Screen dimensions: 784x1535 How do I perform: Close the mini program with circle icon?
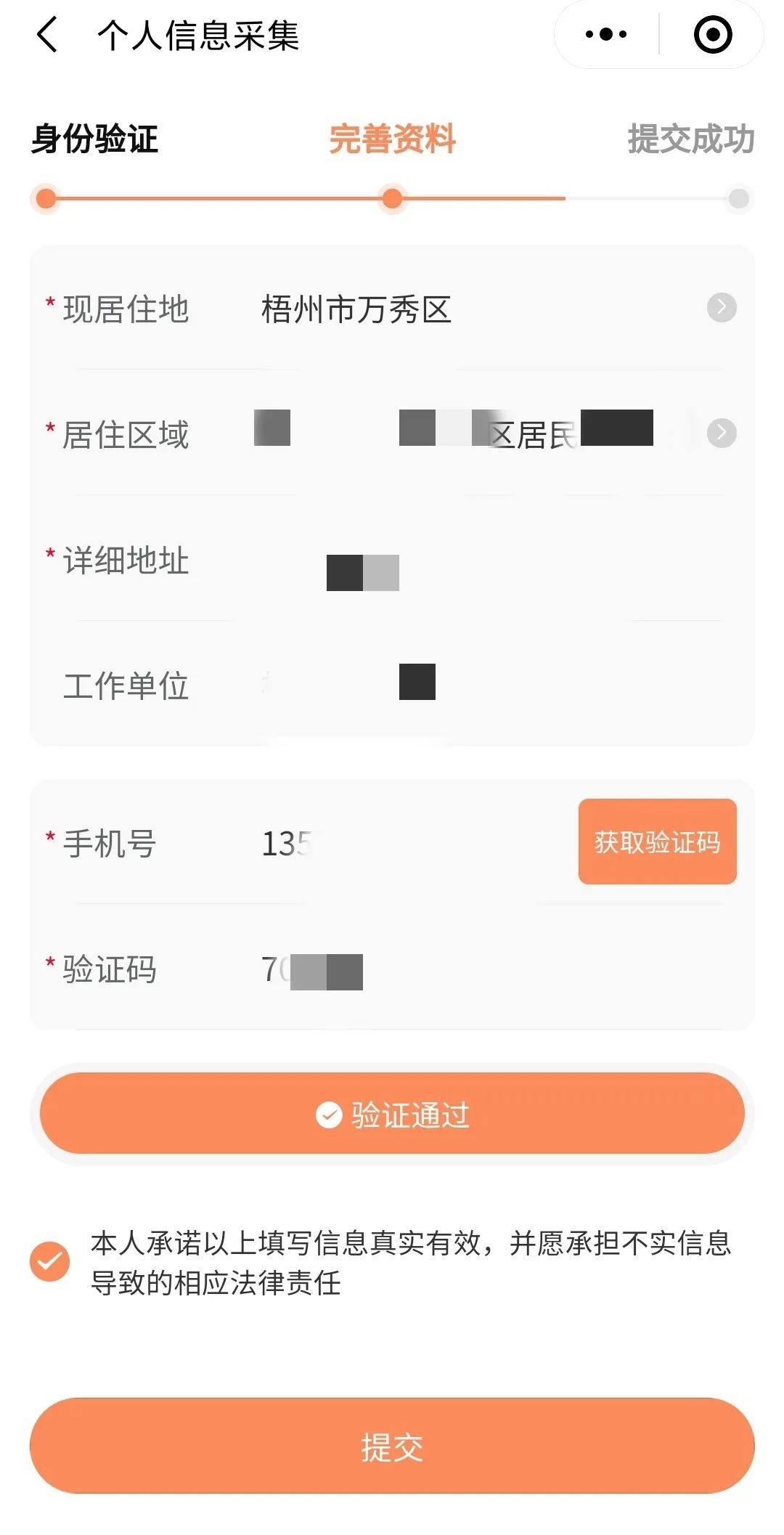[x=712, y=34]
